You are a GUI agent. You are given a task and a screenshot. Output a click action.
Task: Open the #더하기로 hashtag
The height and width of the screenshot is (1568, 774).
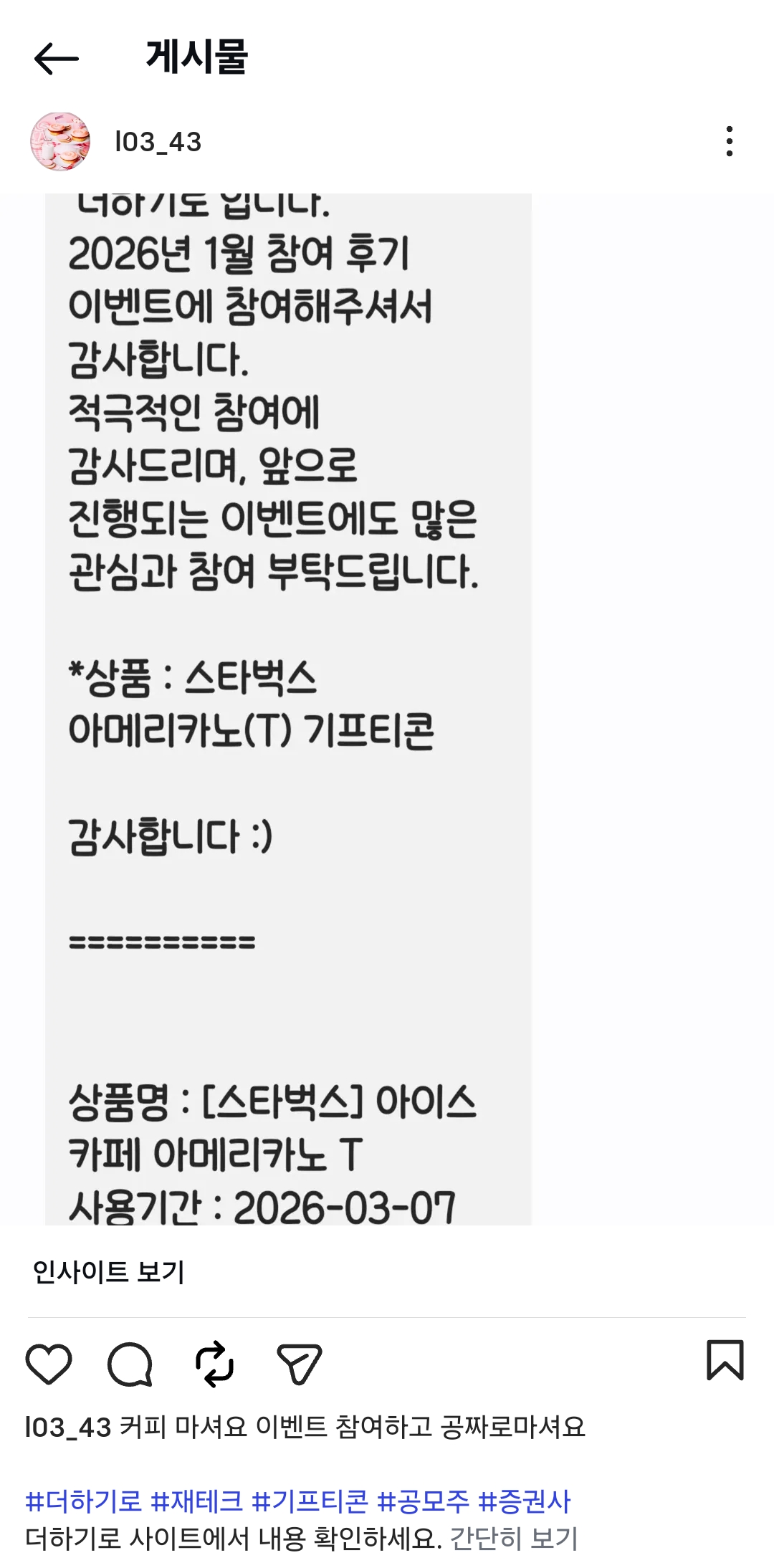[83, 1501]
